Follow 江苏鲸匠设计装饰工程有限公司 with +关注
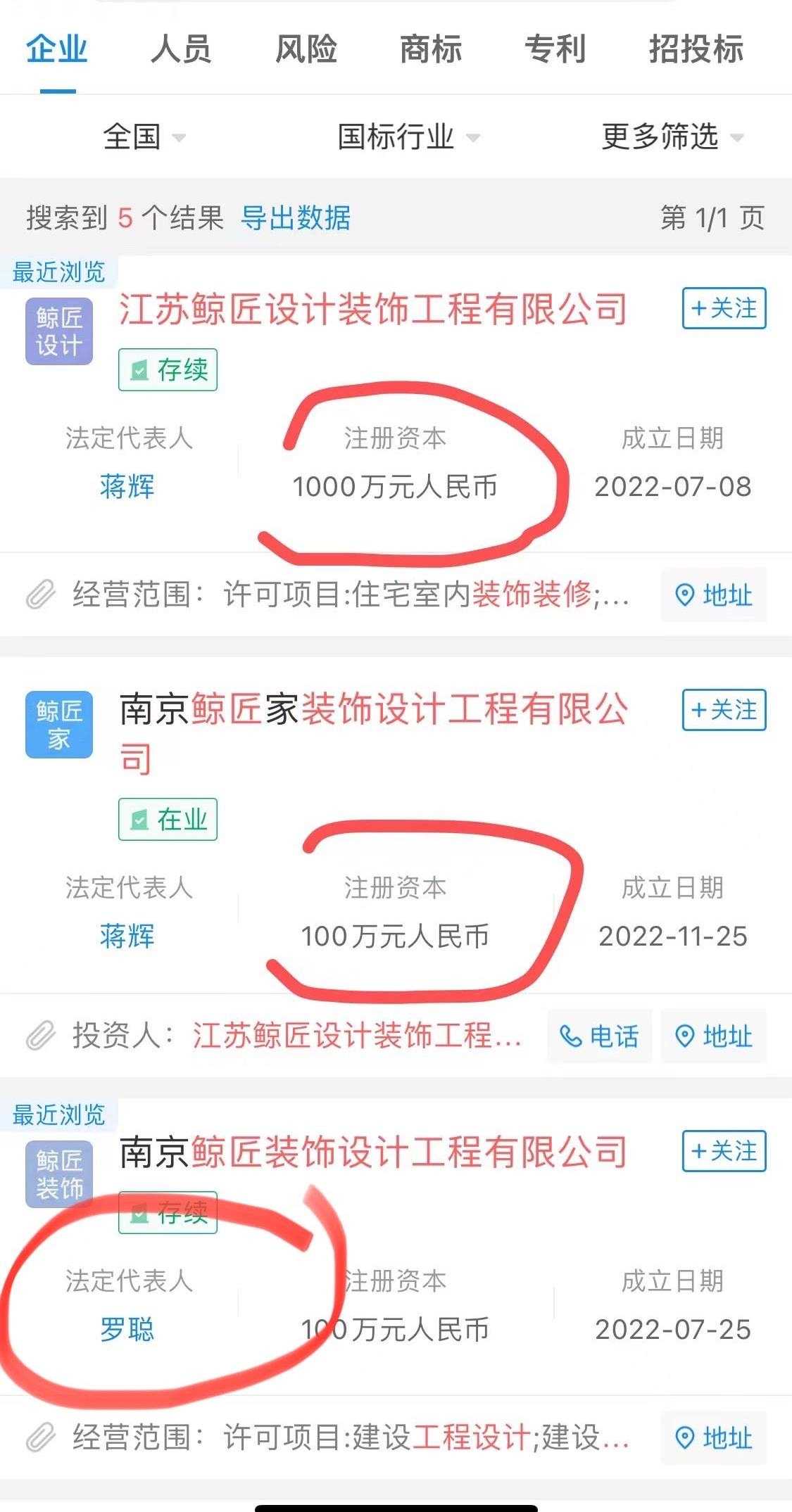792x1512 pixels. coord(724,308)
